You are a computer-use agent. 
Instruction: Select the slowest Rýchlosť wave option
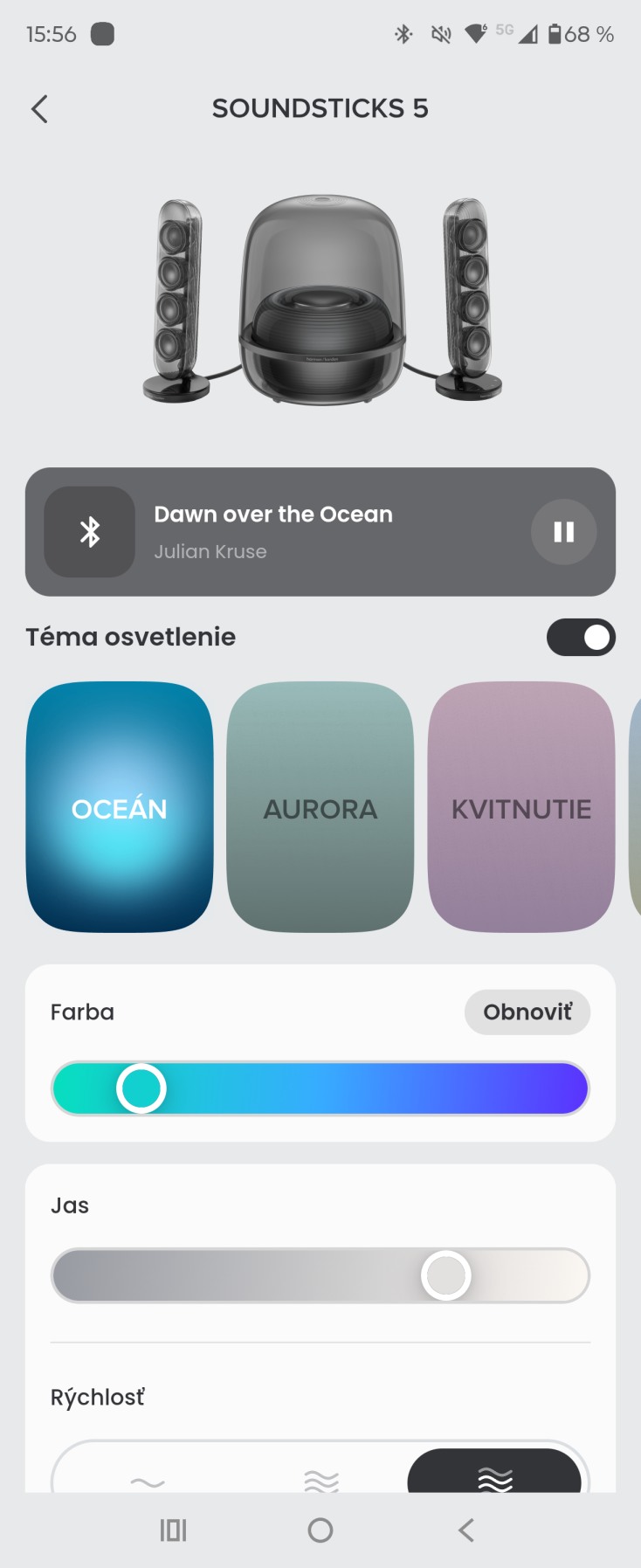(x=147, y=1479)
